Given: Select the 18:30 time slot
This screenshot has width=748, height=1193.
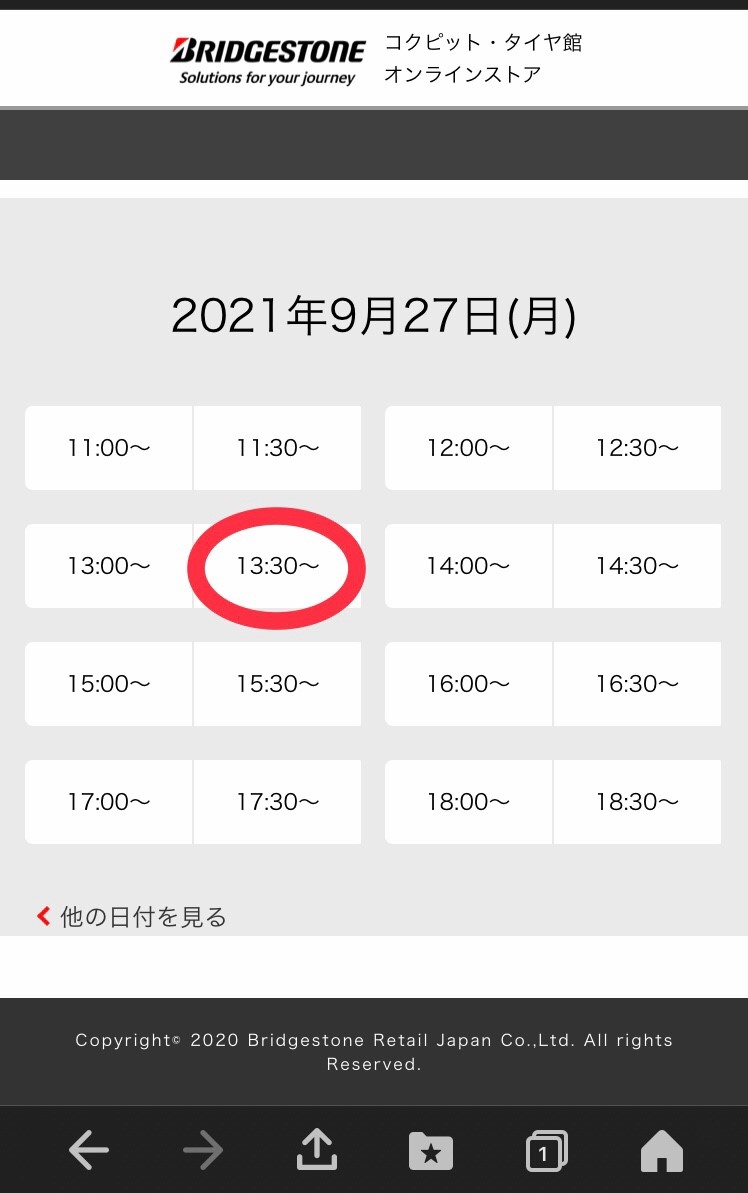Looking at the screenshot, I should pos(637,802).
